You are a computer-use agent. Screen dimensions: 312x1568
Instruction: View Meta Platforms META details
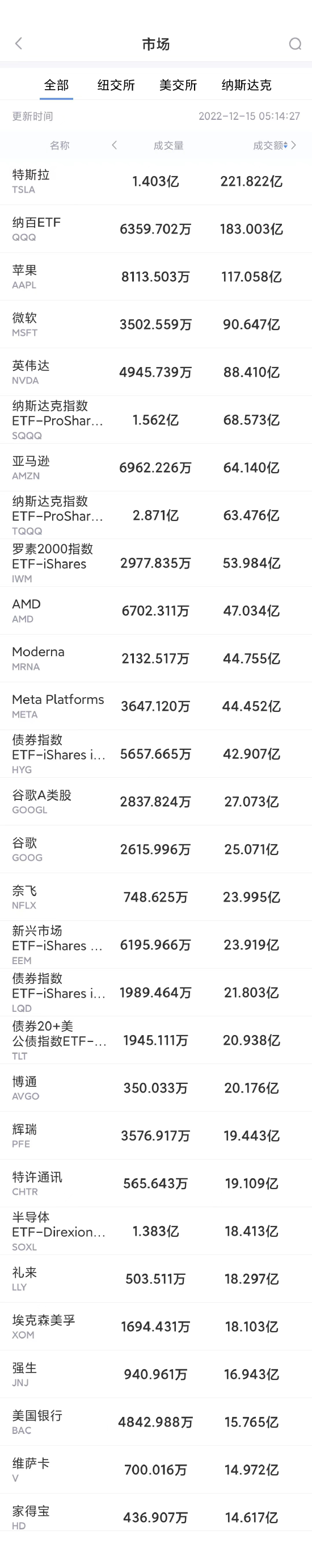point(155,706)
